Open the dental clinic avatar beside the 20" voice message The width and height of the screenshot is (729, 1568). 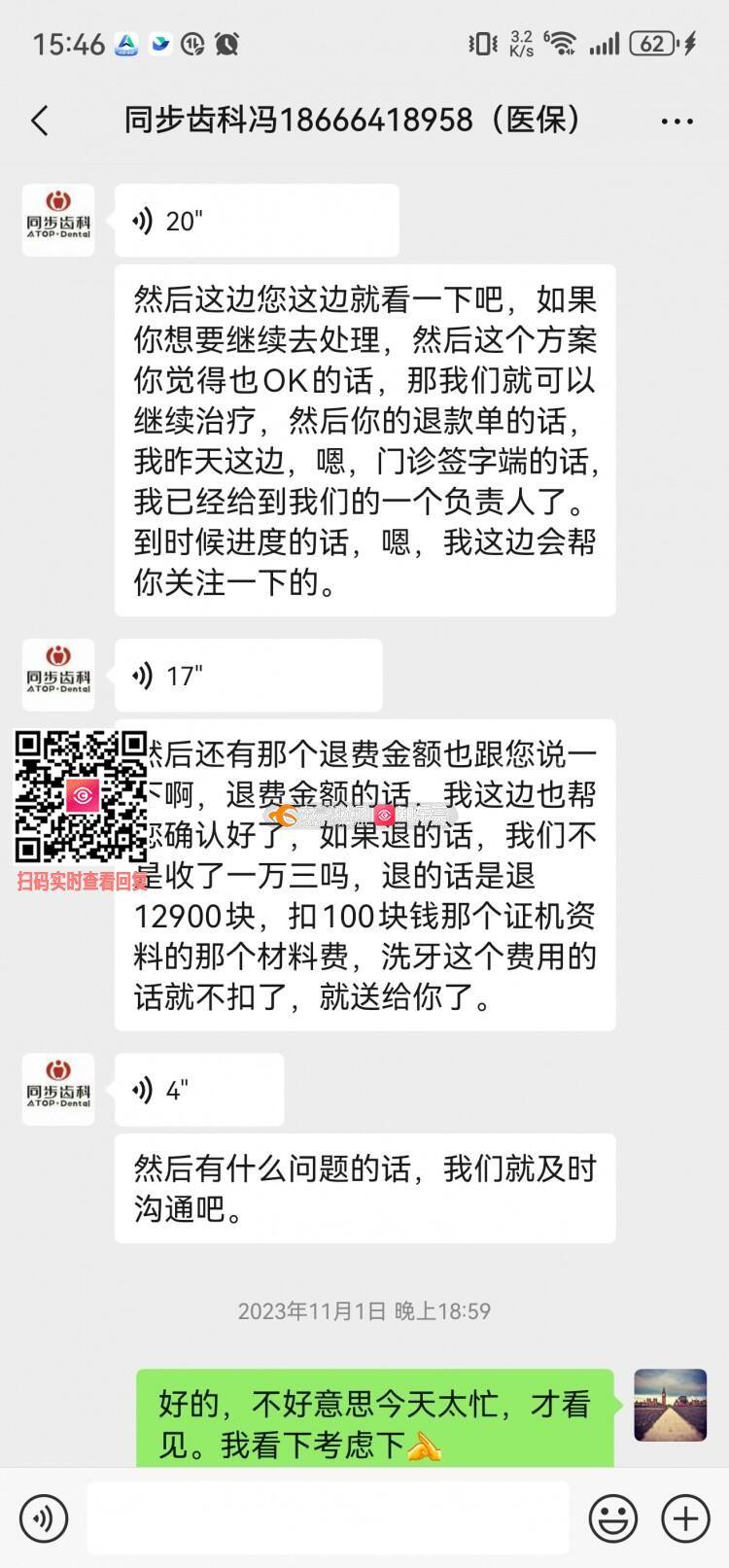click(58, 221)
